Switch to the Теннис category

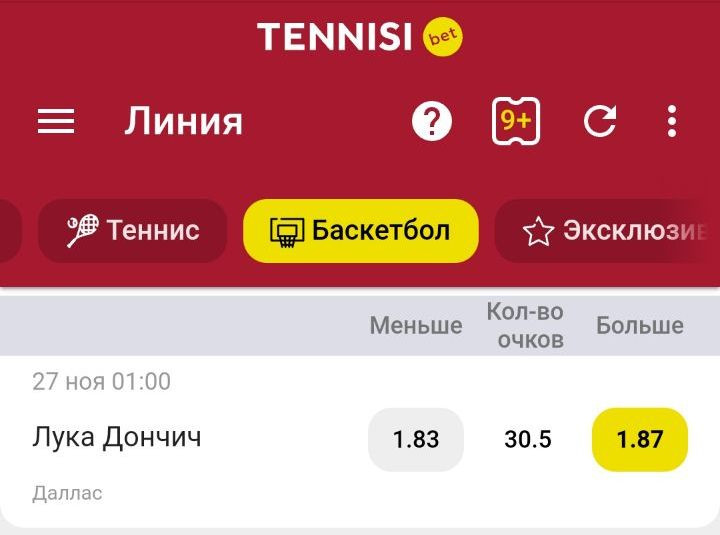click(133, 231)
